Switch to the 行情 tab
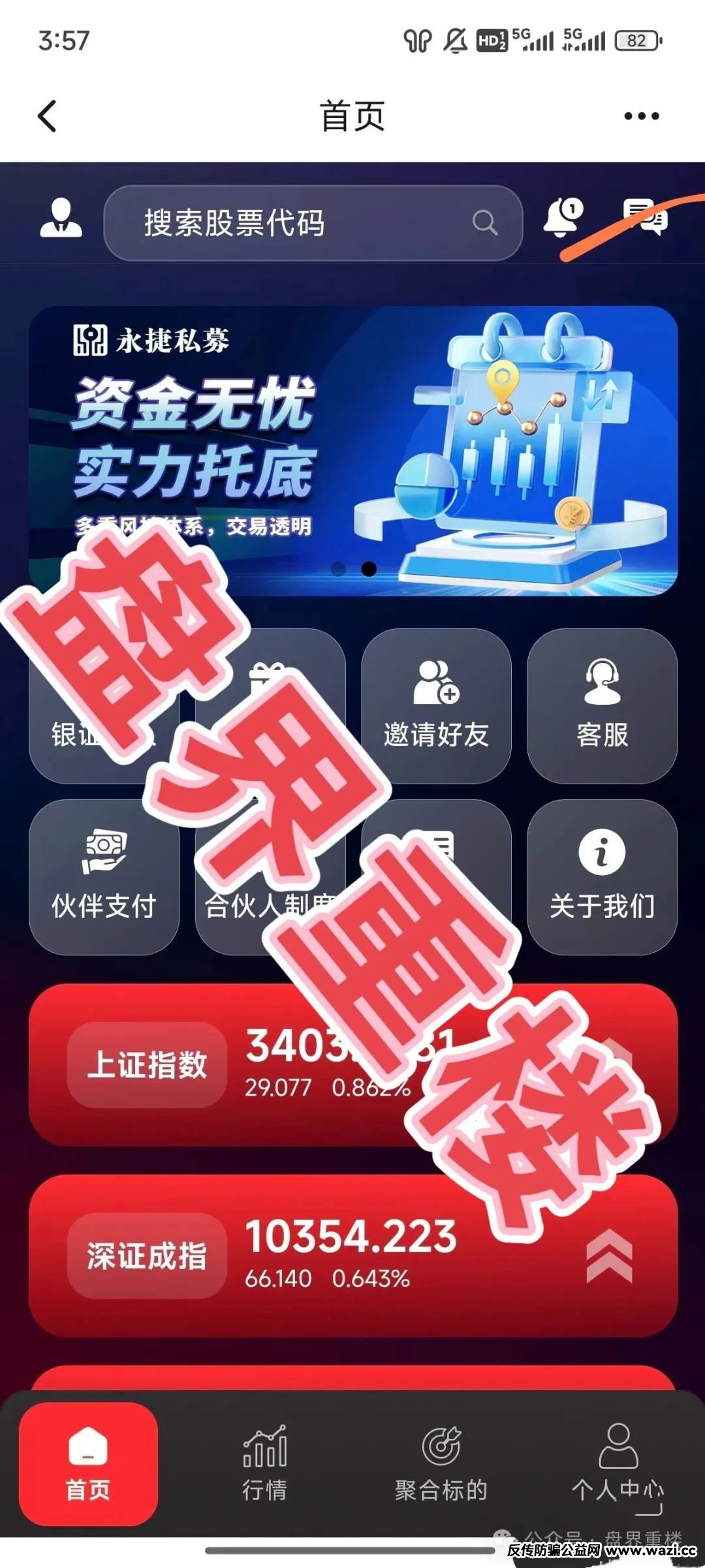The image size is (705, 1568). pyautogui.click(x=264, y=1464)
